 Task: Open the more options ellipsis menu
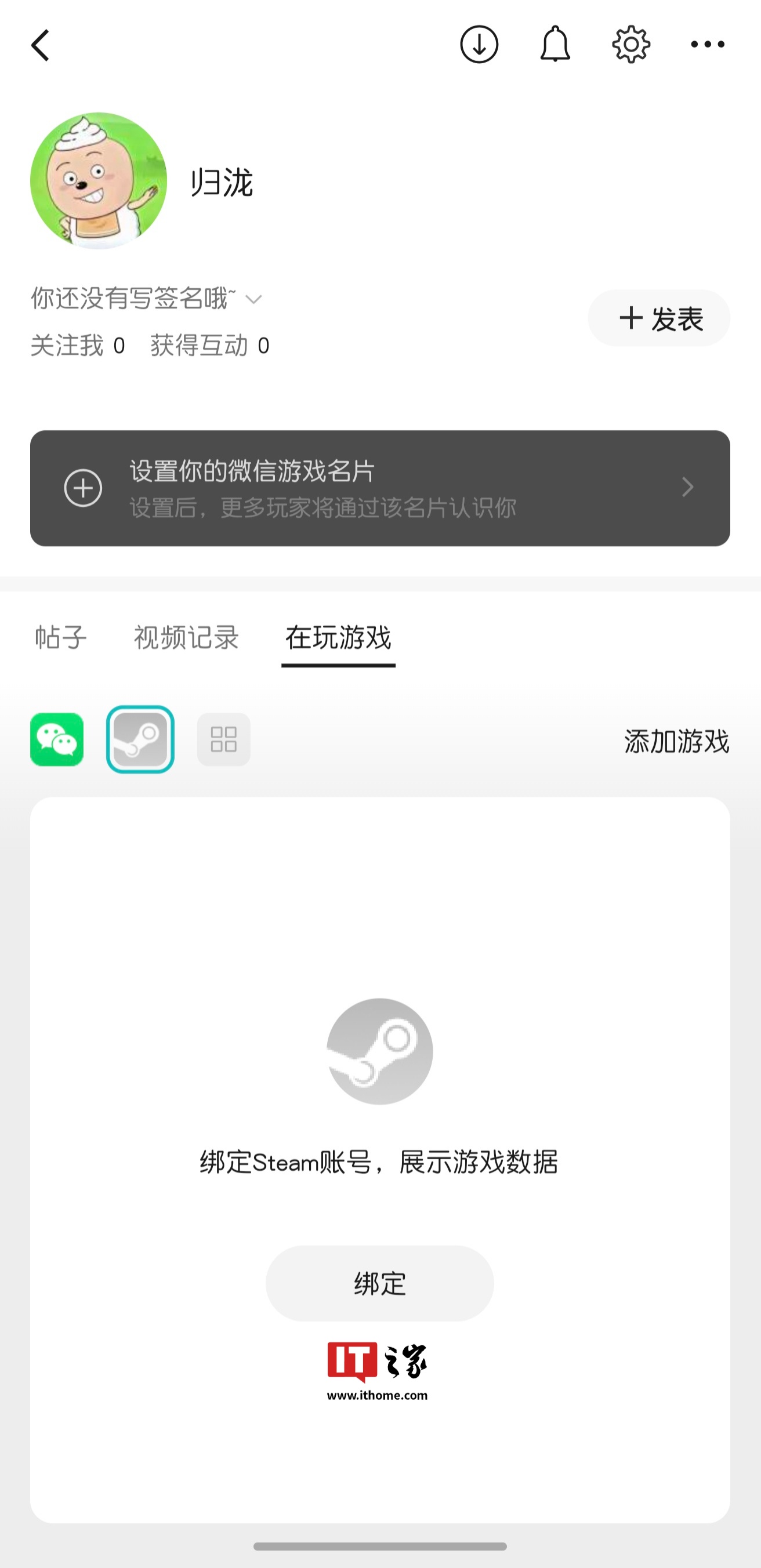click(x=707, y=45)
